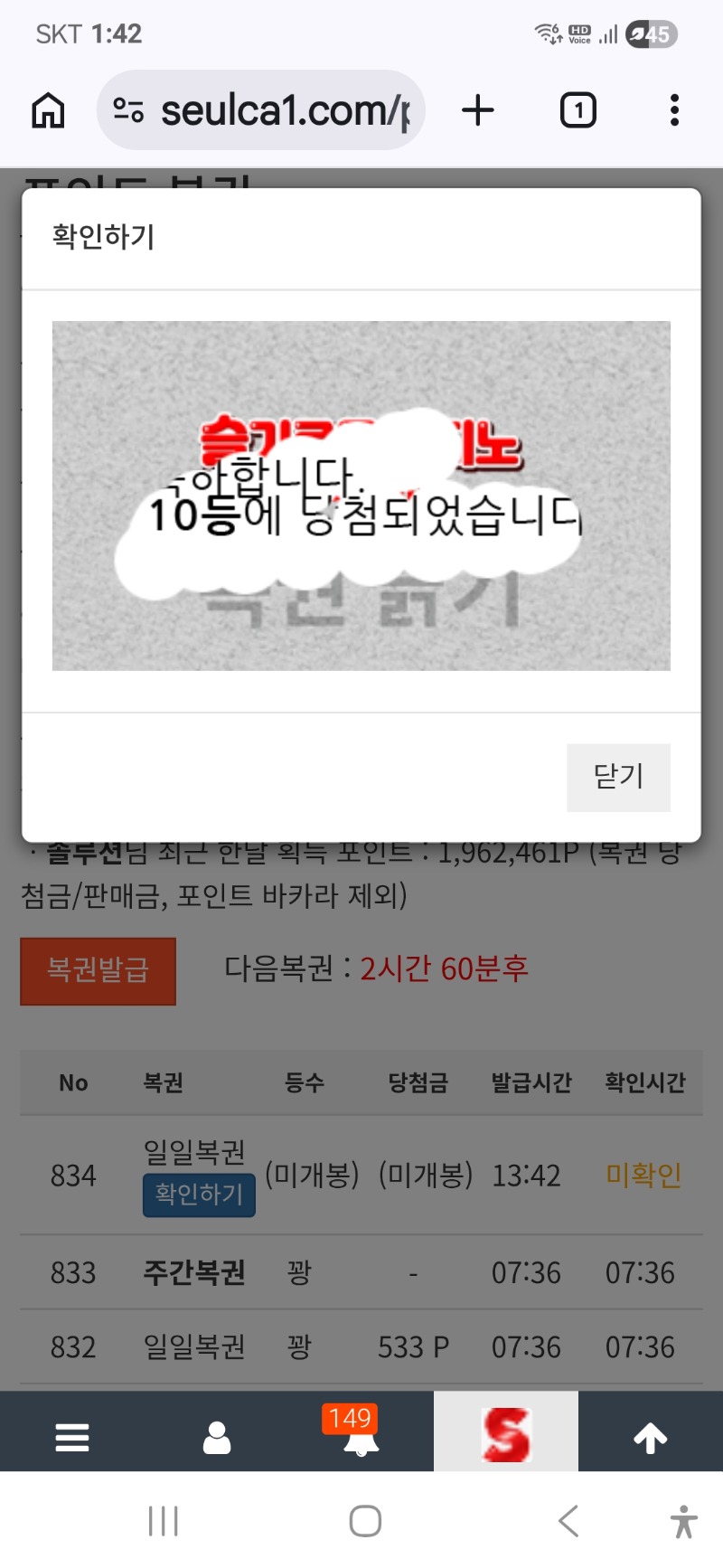
Task: Close the dialog with 닫기 button
Action: coord(618,777)
